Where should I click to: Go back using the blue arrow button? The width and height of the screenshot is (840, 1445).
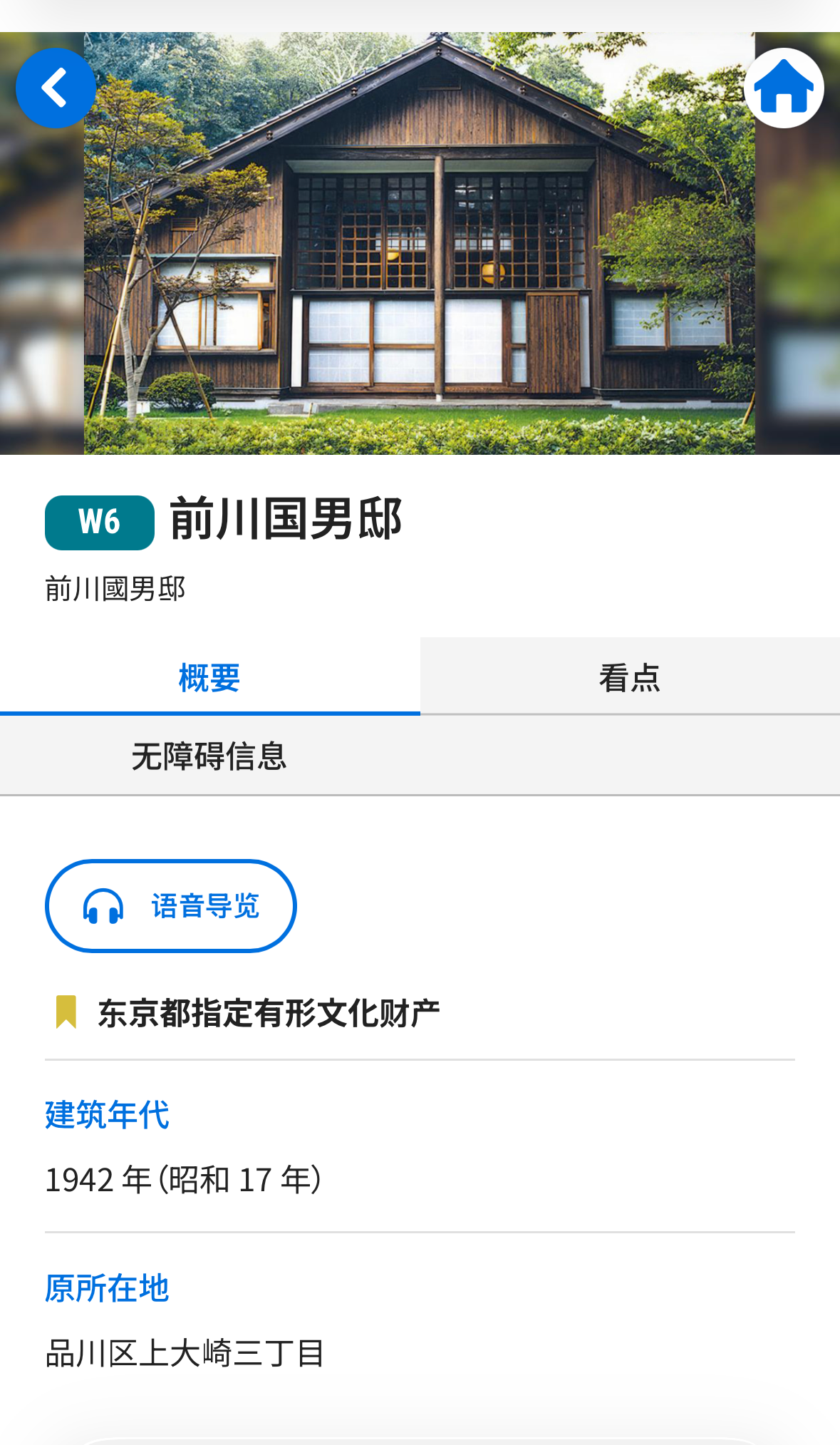click(56, 88)
